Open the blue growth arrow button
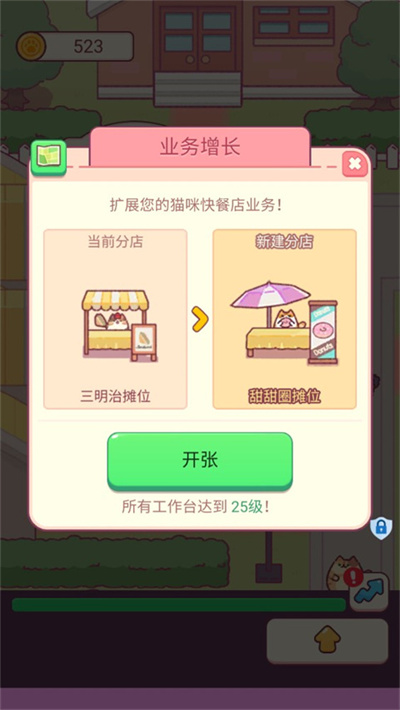This screenshot has height=710, width=400. (369, 591)
